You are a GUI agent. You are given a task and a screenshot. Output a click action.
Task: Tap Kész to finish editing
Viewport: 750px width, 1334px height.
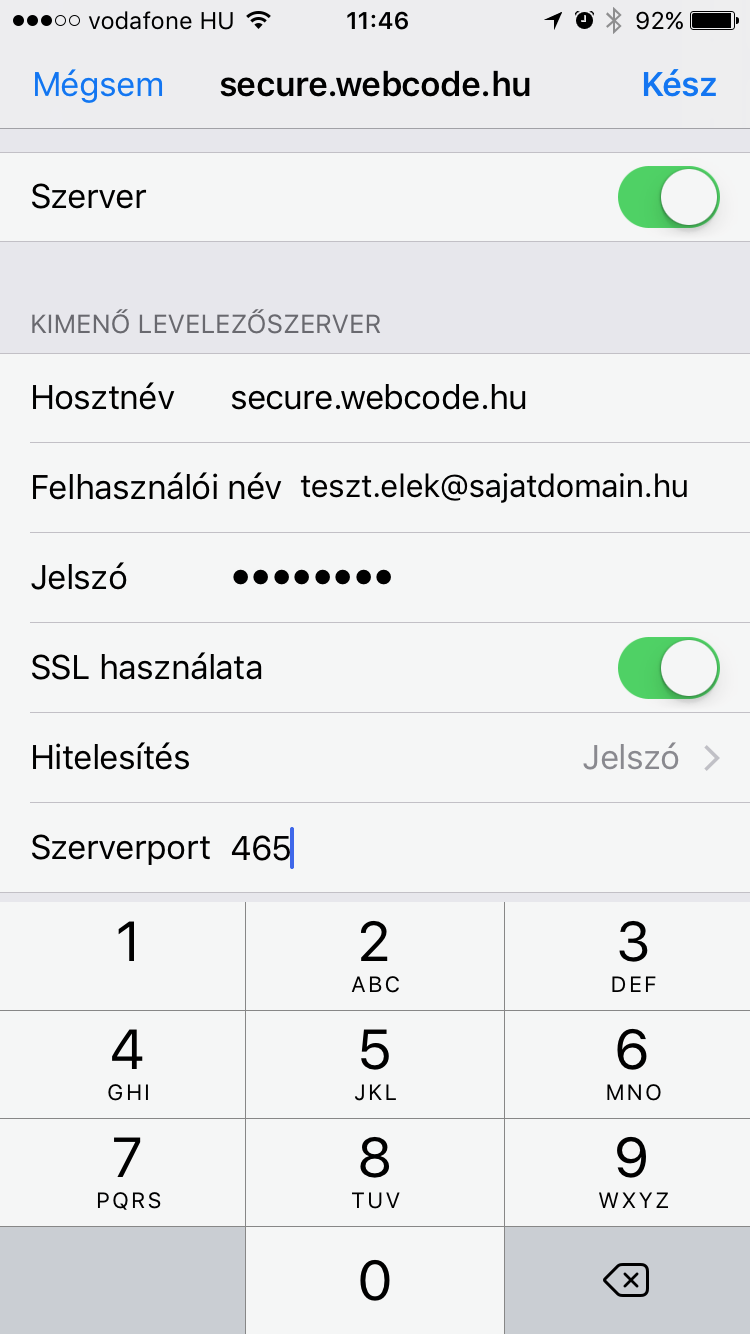coord(679,85)
